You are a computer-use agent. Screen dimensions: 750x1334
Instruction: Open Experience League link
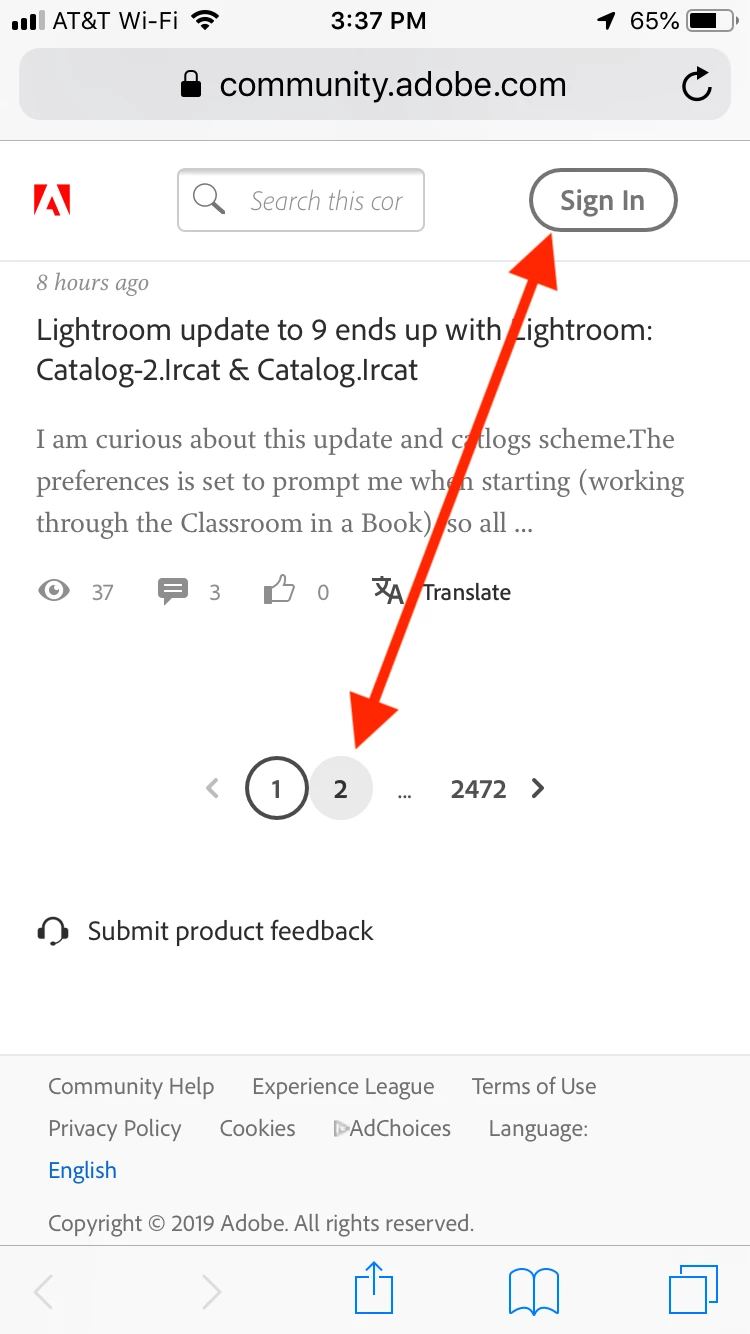coord(343,1086)
